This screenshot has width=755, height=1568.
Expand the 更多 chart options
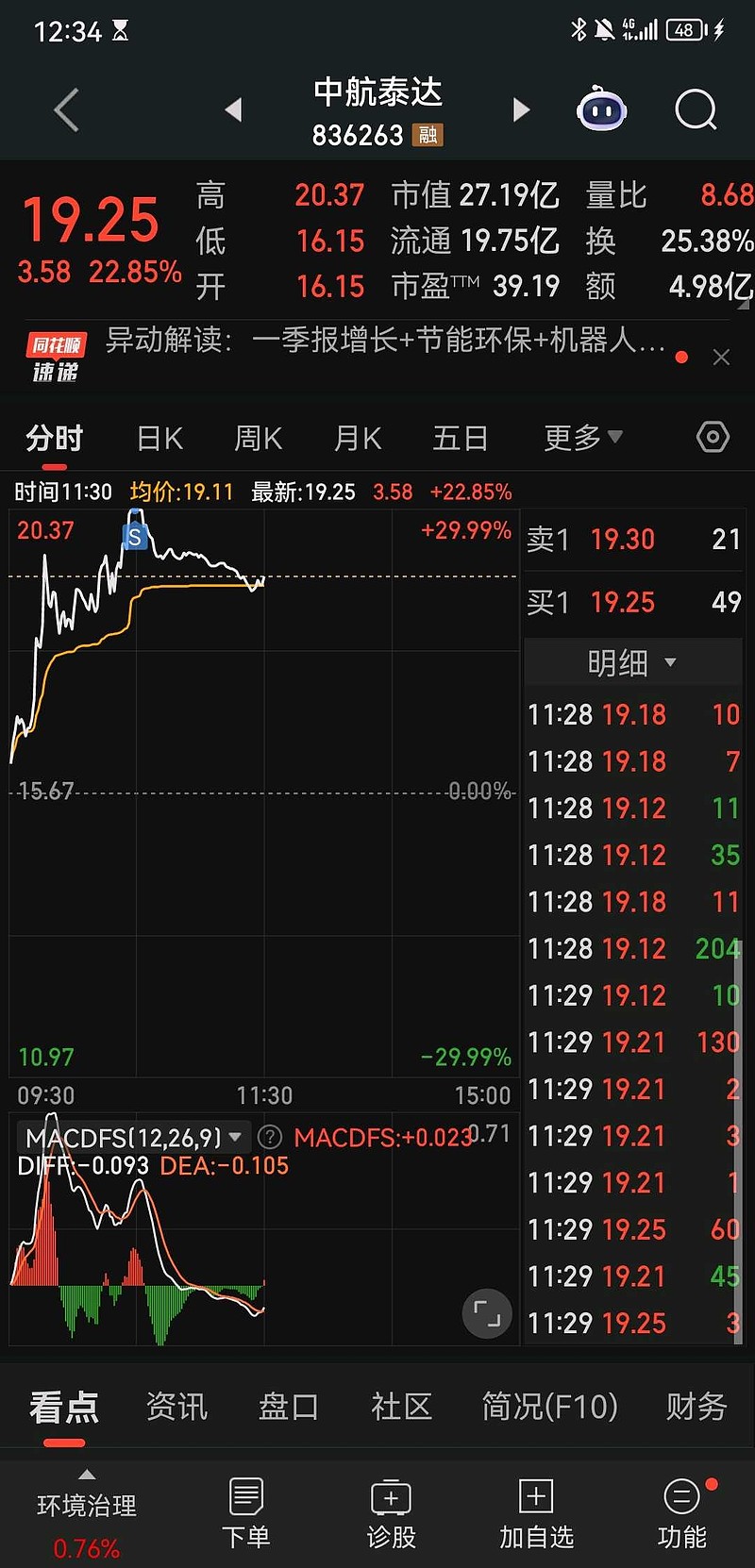(x=583, y=437)
